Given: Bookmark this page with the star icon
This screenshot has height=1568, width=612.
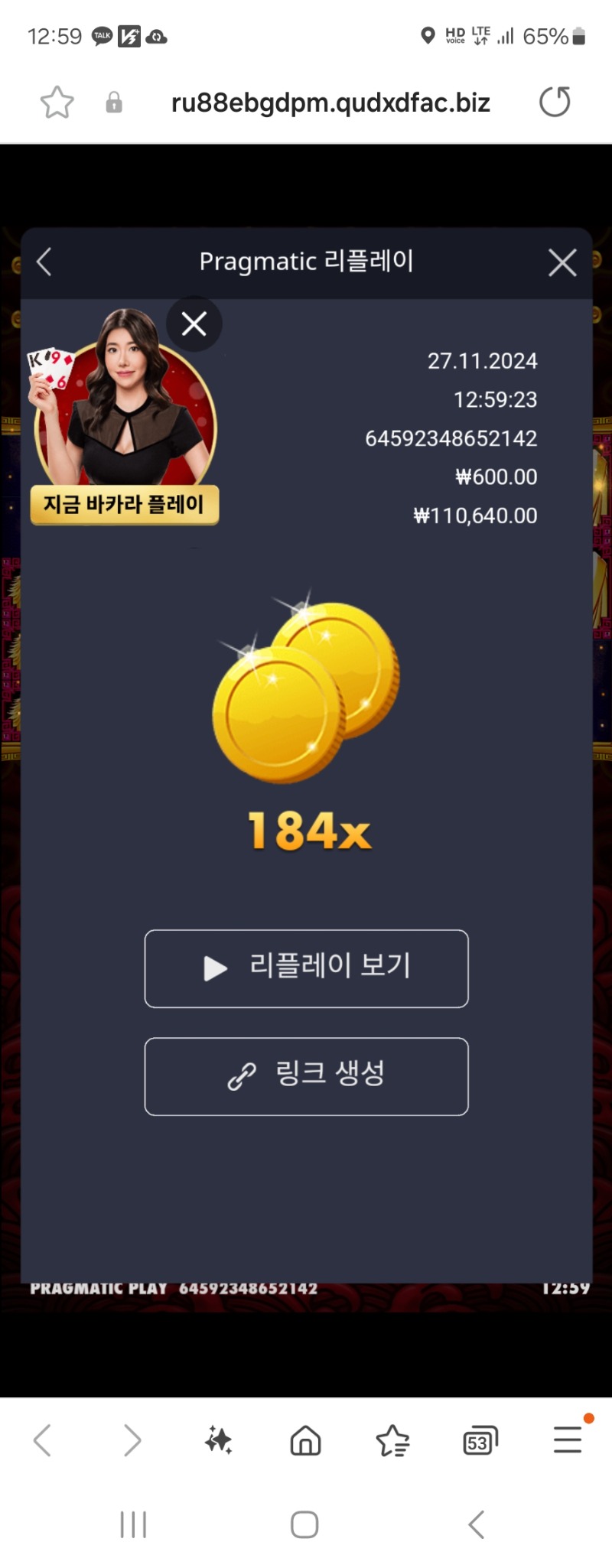Looking at the screenshot, I should pos(57,102).
